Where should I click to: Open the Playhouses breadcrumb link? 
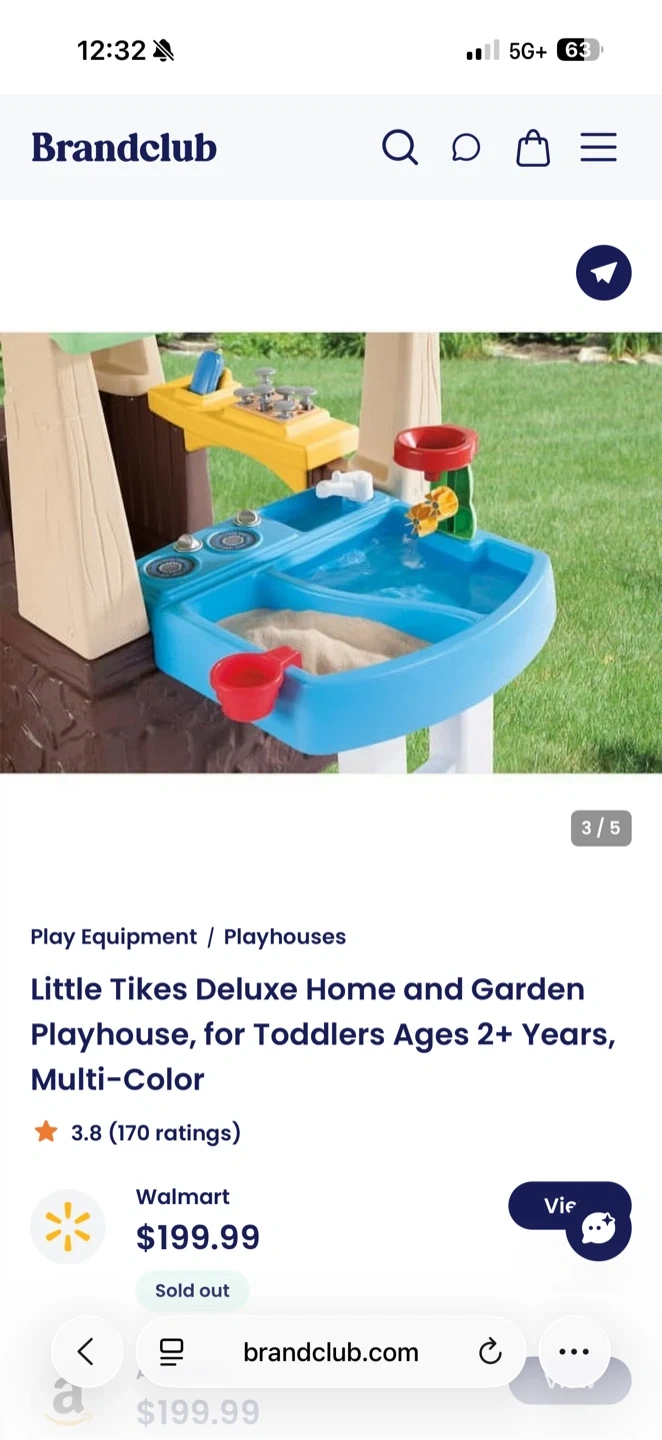click(285, 937)
